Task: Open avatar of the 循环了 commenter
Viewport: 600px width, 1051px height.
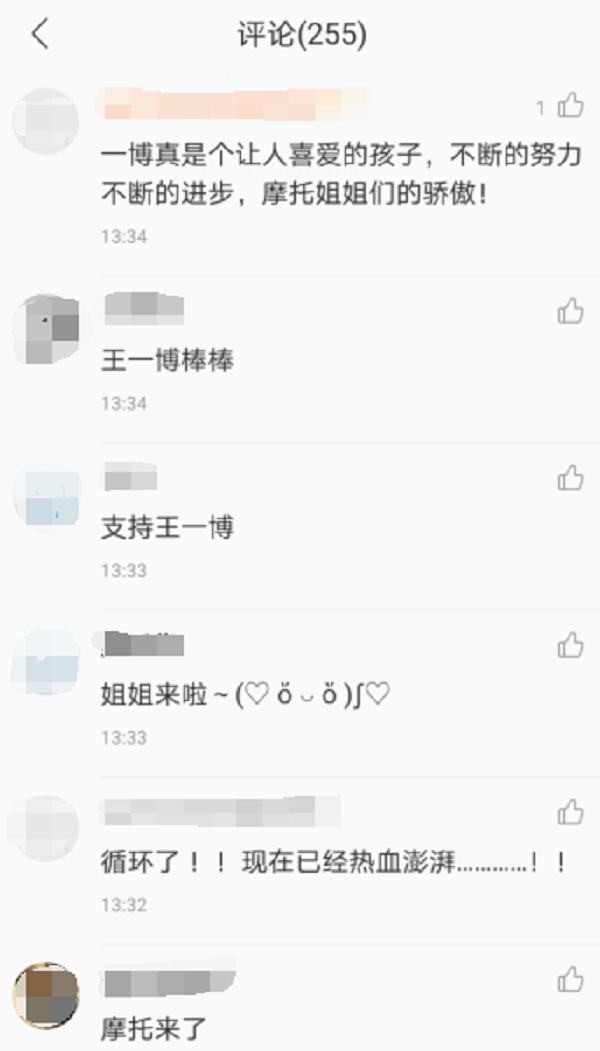Action: pos(45,829)
